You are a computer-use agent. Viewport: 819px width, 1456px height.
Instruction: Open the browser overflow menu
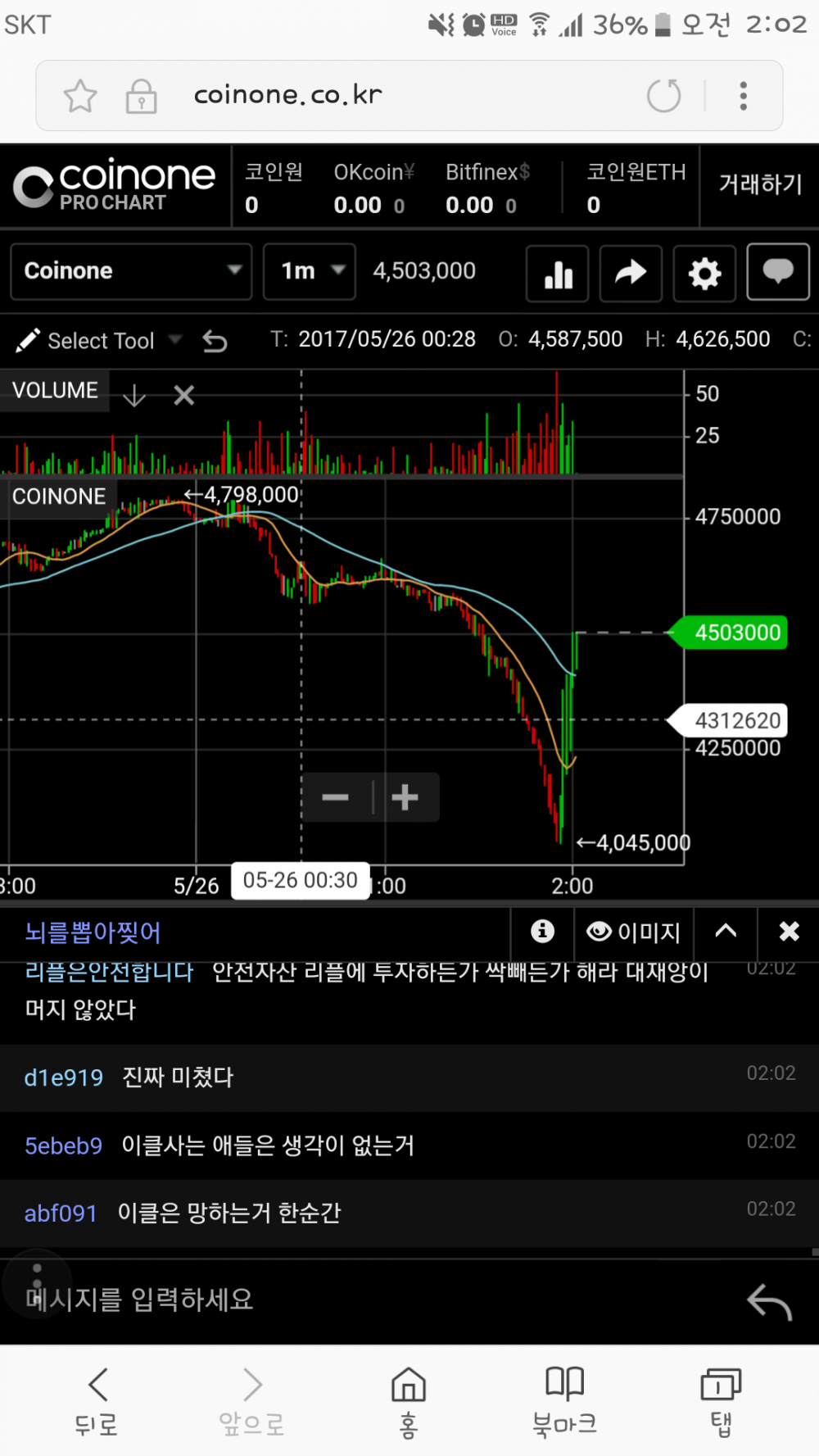[x=744, y=96]
